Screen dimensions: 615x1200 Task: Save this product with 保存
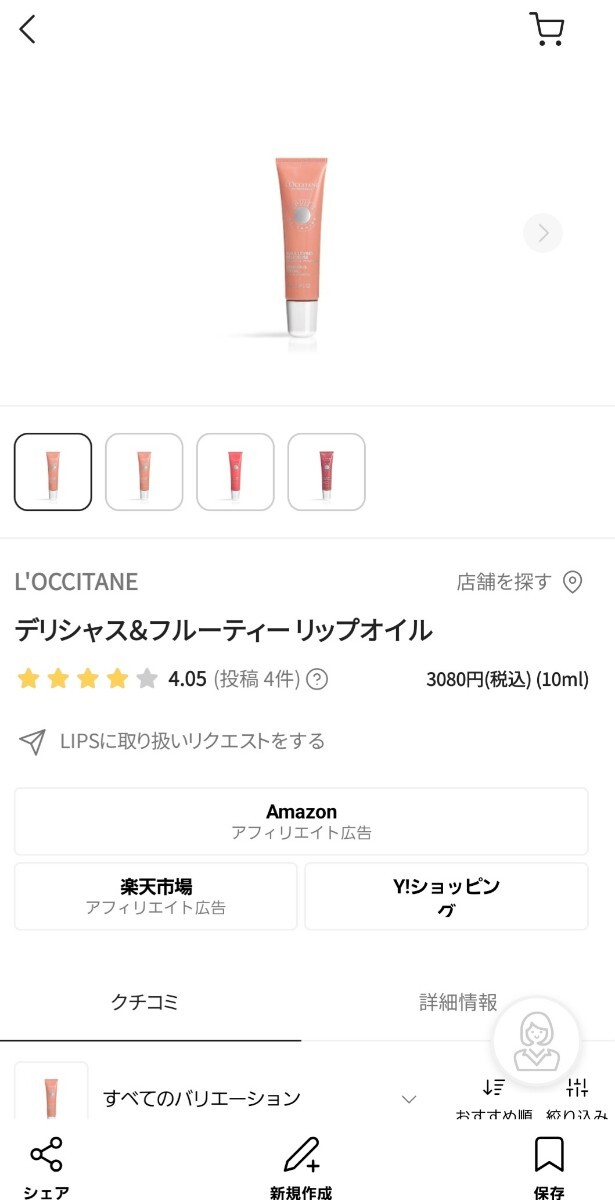pyautogui.click(x=549, y=1165)
